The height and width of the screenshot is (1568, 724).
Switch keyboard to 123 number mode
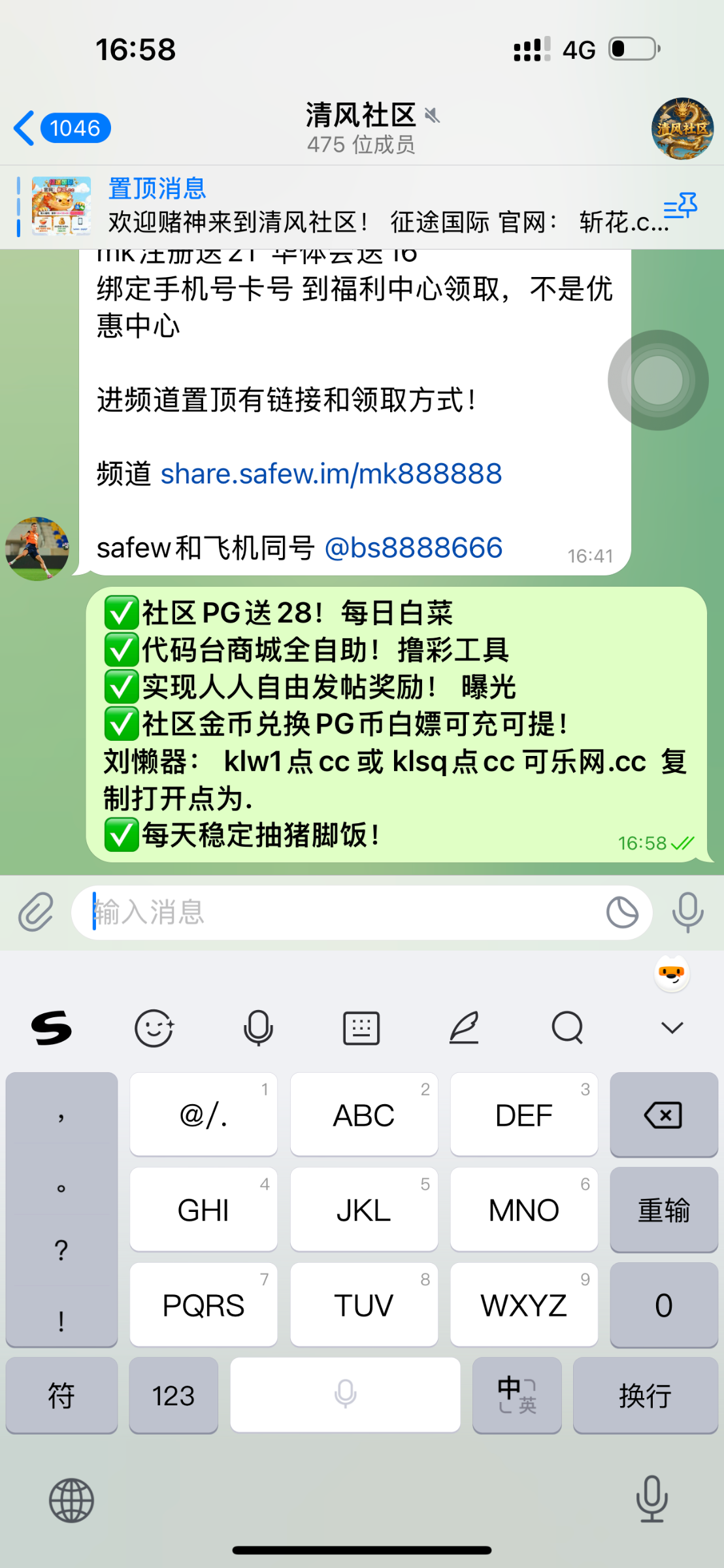[x=173, y=1396]
